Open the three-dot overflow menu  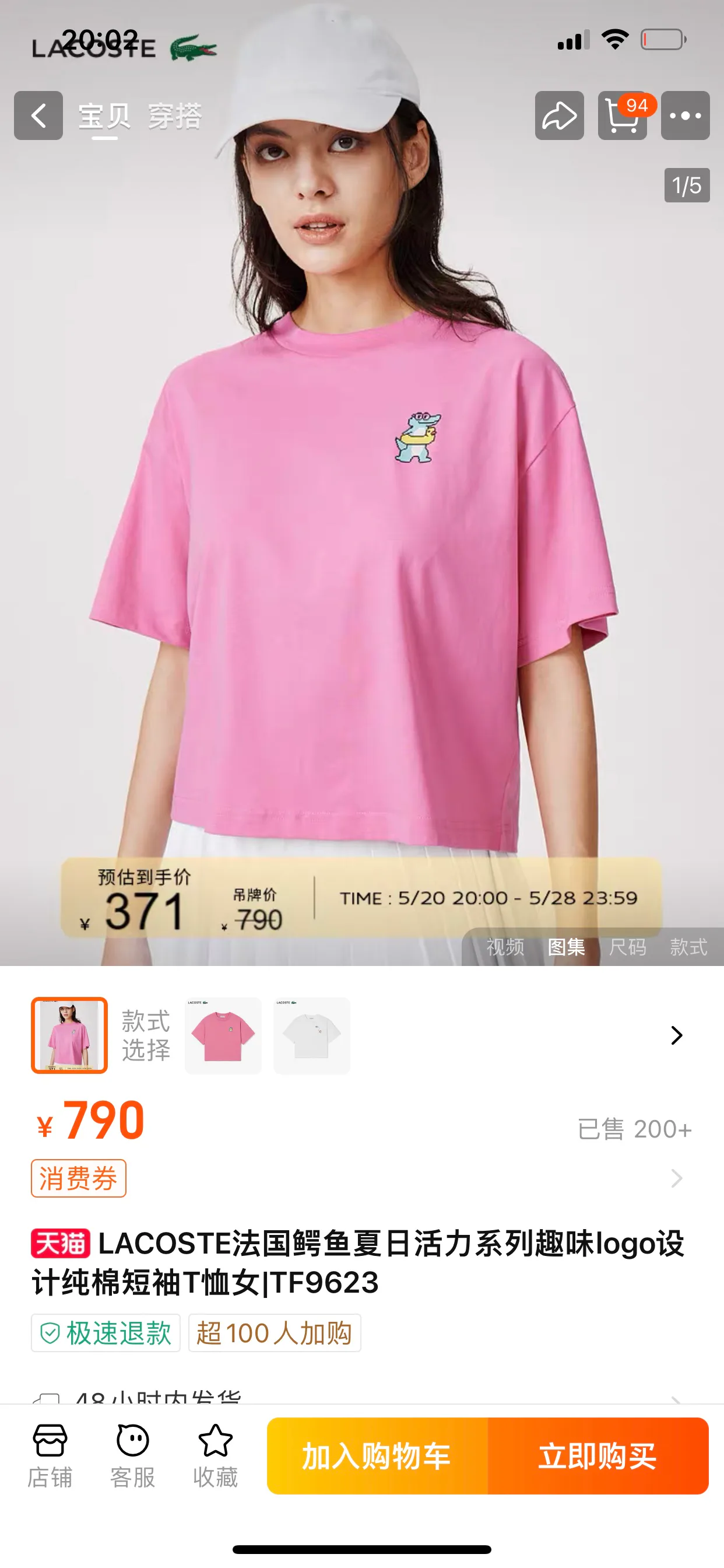(685, 116)
